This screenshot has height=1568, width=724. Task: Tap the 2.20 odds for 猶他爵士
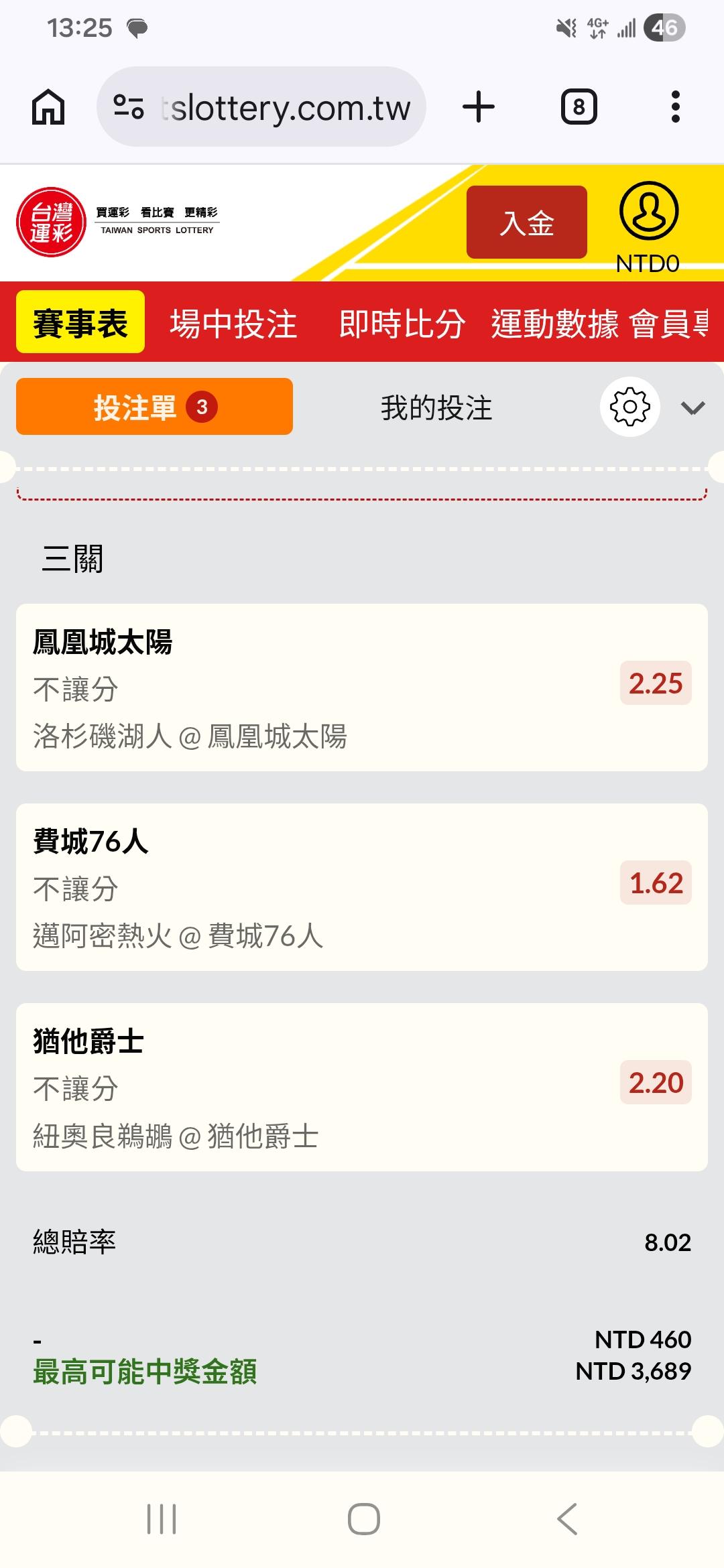pos(655,1083)
